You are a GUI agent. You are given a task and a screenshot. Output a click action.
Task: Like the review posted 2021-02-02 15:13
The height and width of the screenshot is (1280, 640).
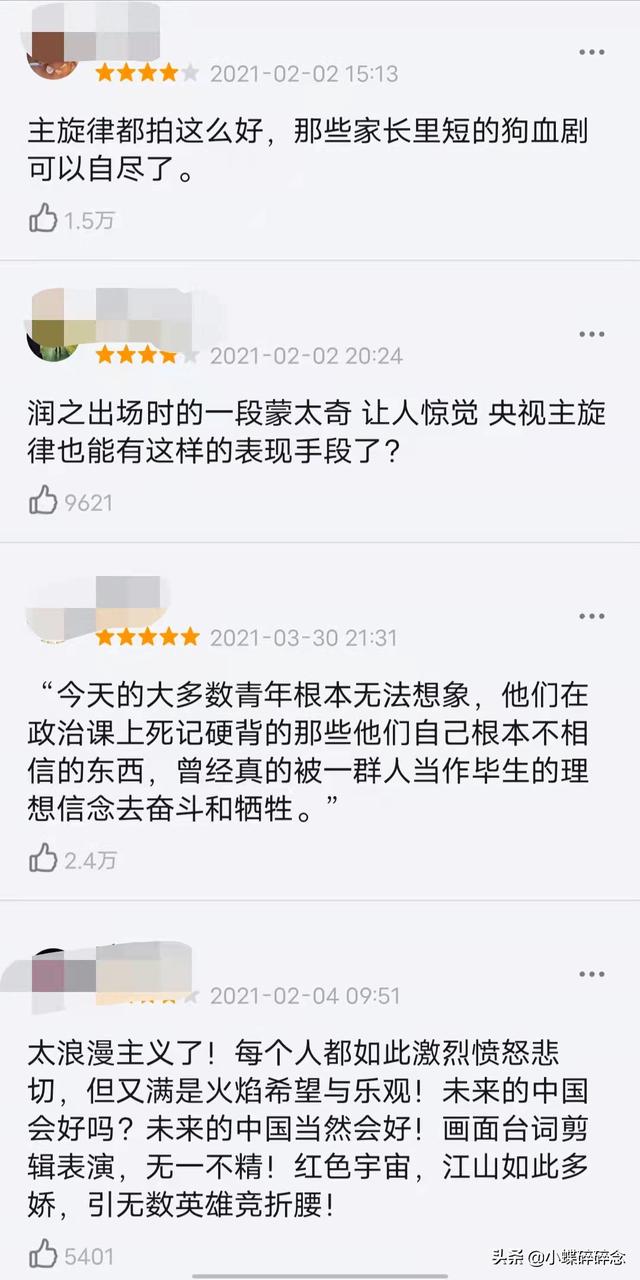point(43,218)
